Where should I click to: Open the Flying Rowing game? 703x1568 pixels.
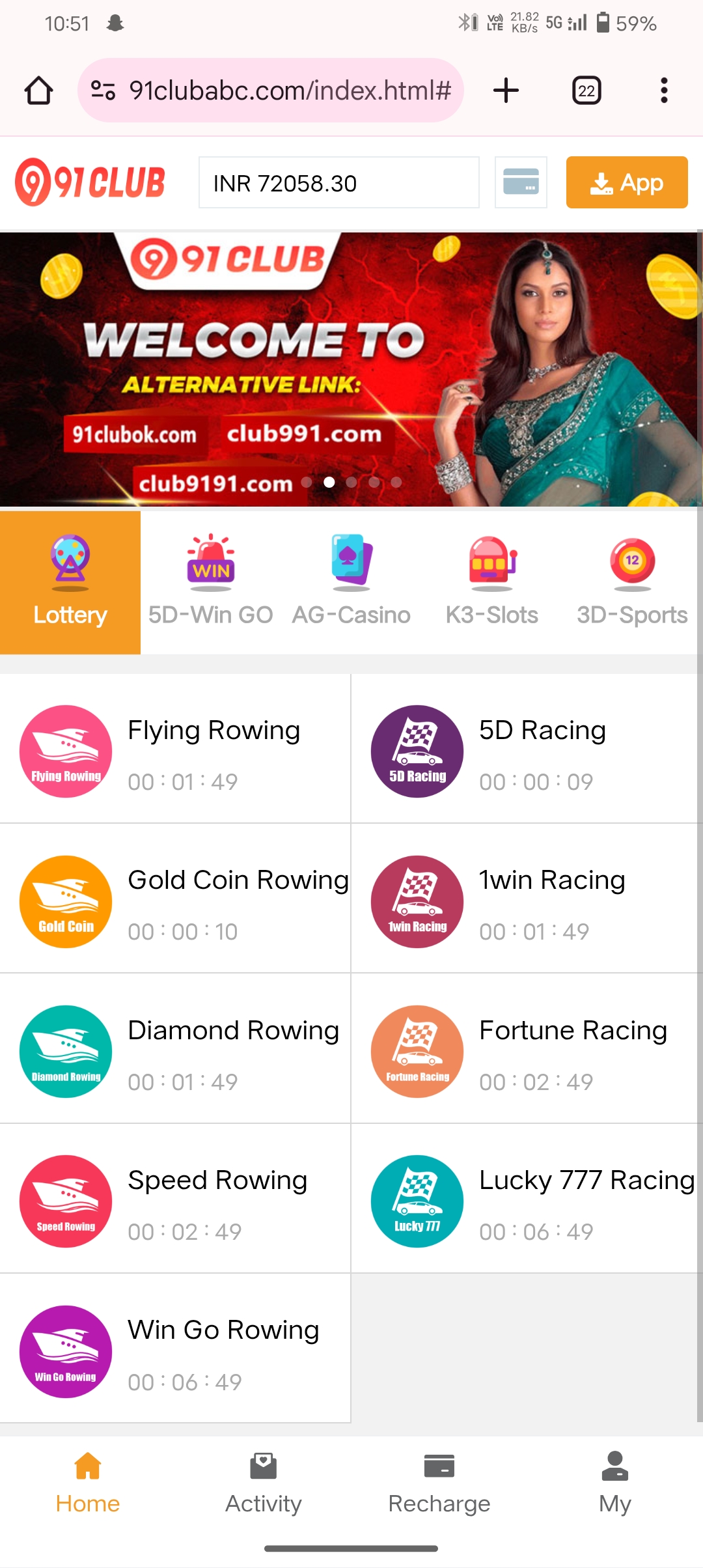pyautogui.click(x=175, y=749)
